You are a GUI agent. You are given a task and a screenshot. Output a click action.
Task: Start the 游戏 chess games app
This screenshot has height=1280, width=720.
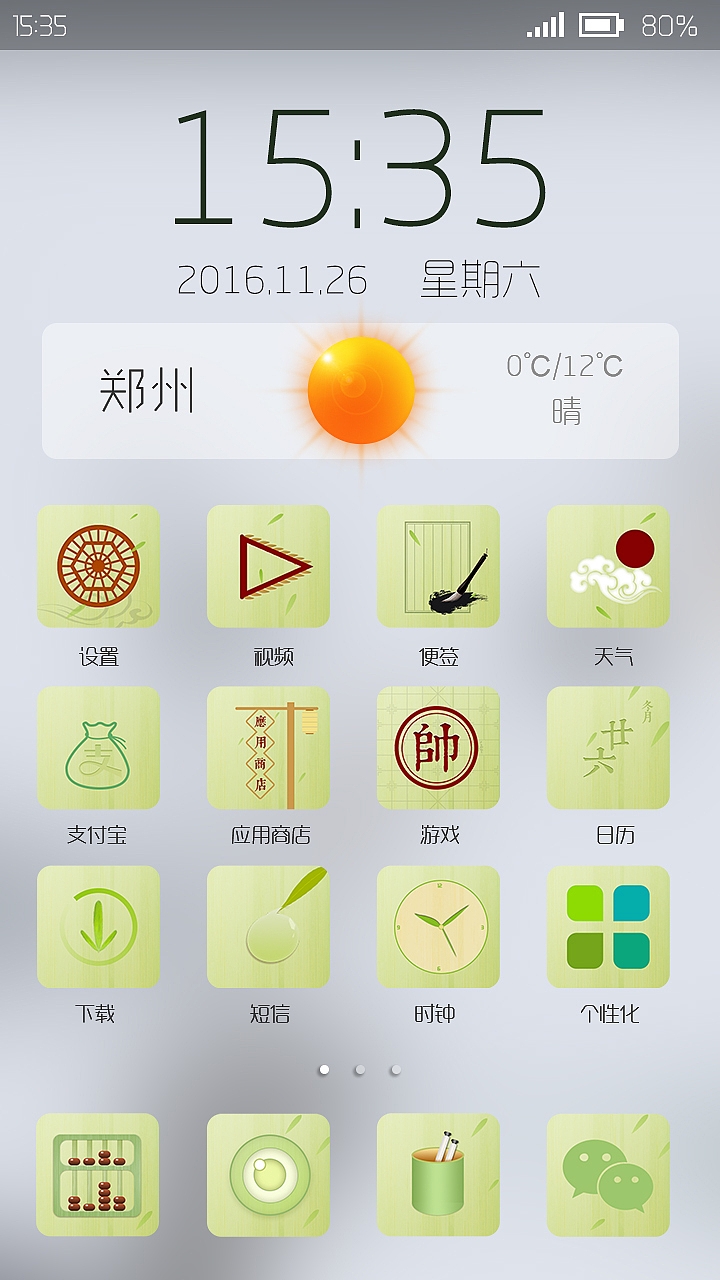(x=438, y=747)
